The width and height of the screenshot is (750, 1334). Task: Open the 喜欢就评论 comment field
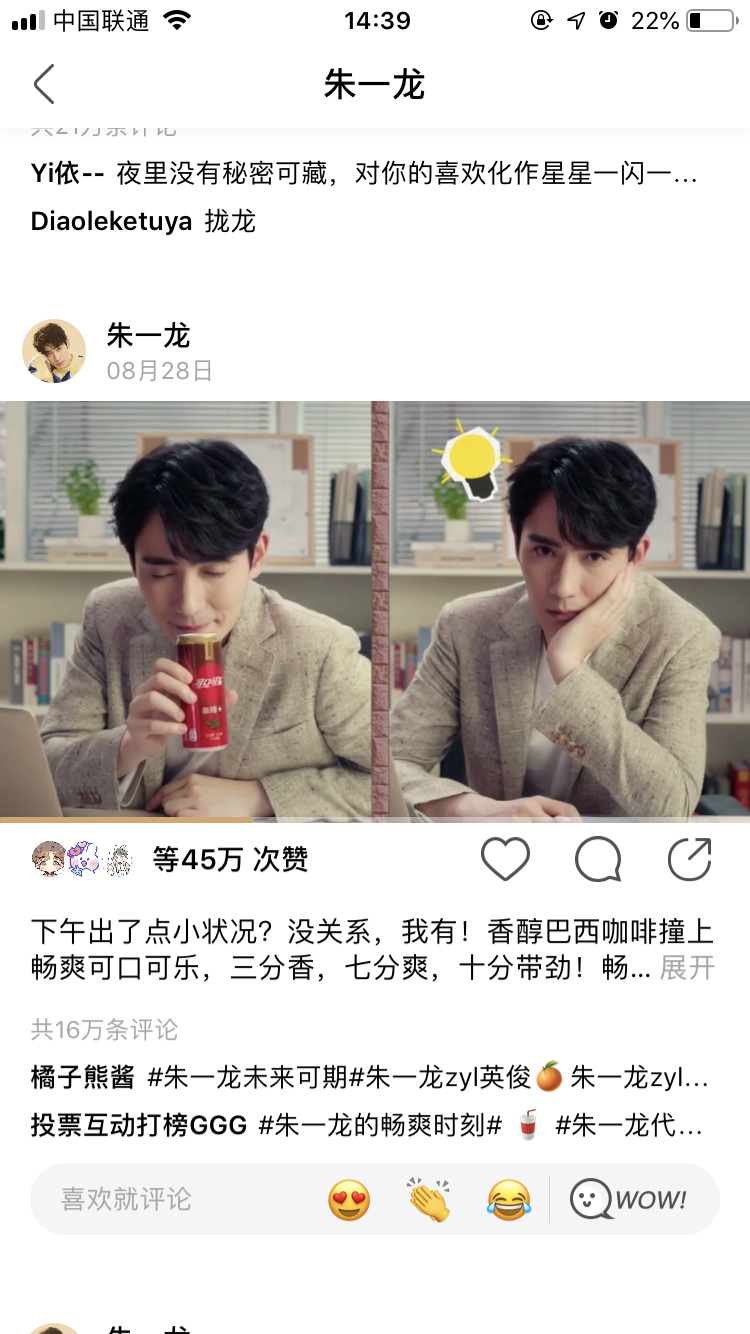170,1199
